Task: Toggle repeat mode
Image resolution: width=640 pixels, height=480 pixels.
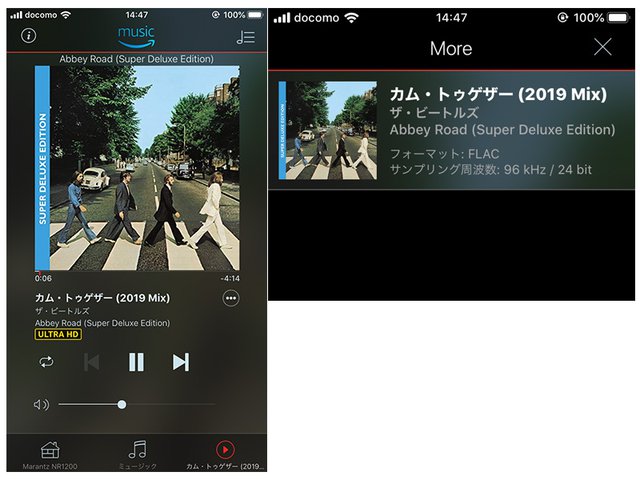Action: (47, 362)
